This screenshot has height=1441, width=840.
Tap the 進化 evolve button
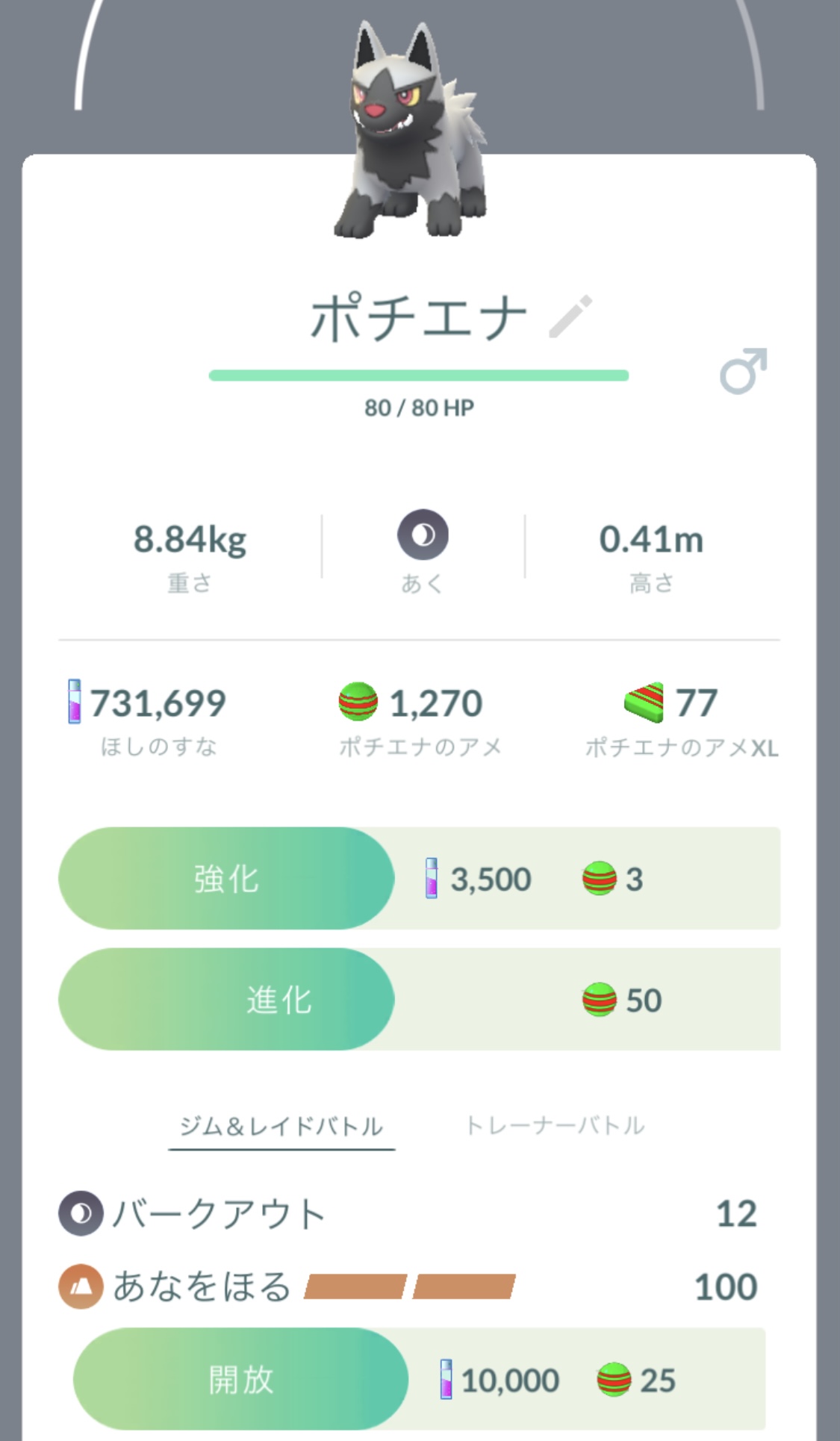click(226, 1000)
